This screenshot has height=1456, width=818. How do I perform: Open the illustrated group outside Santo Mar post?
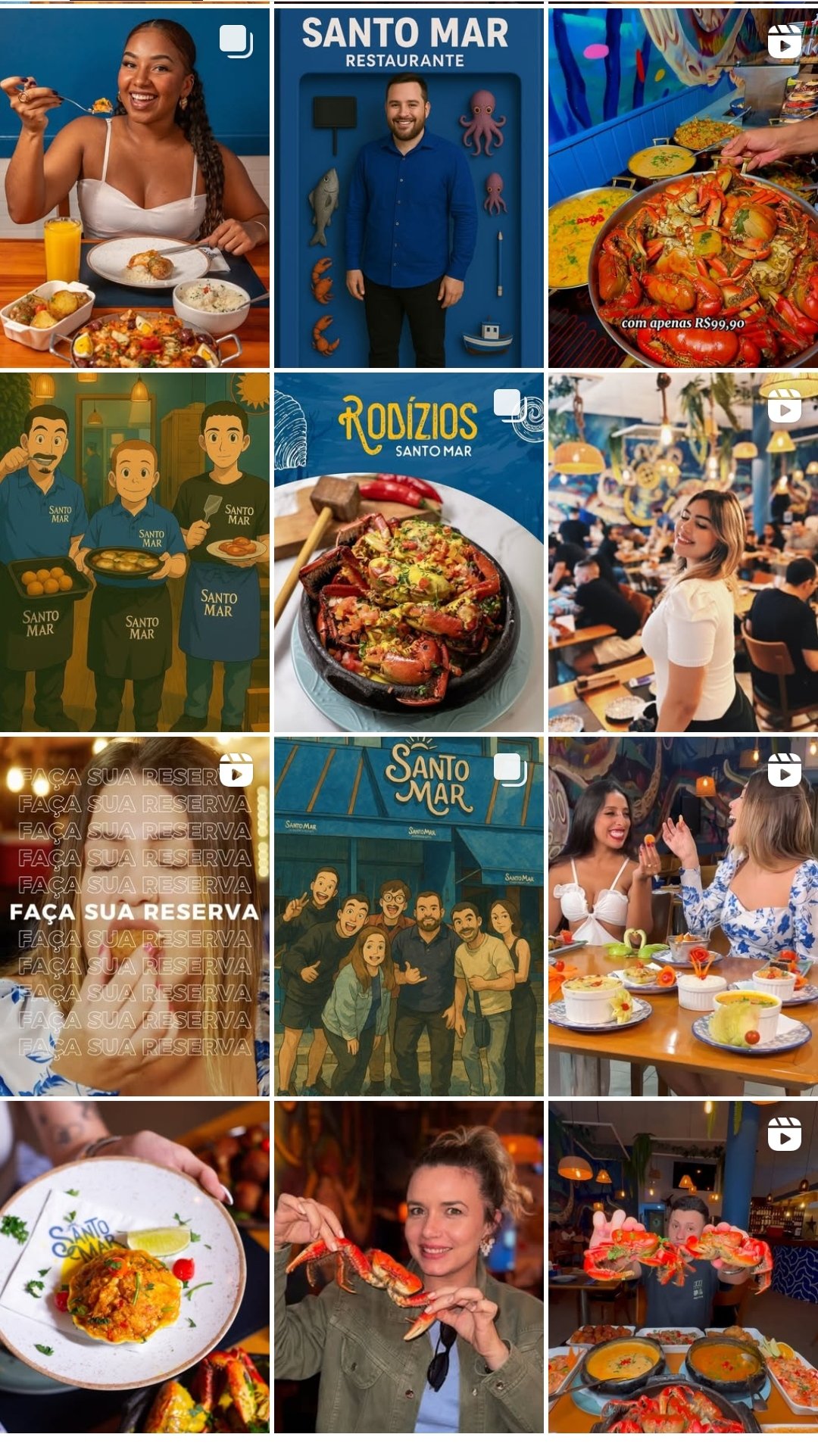point(409,916)
